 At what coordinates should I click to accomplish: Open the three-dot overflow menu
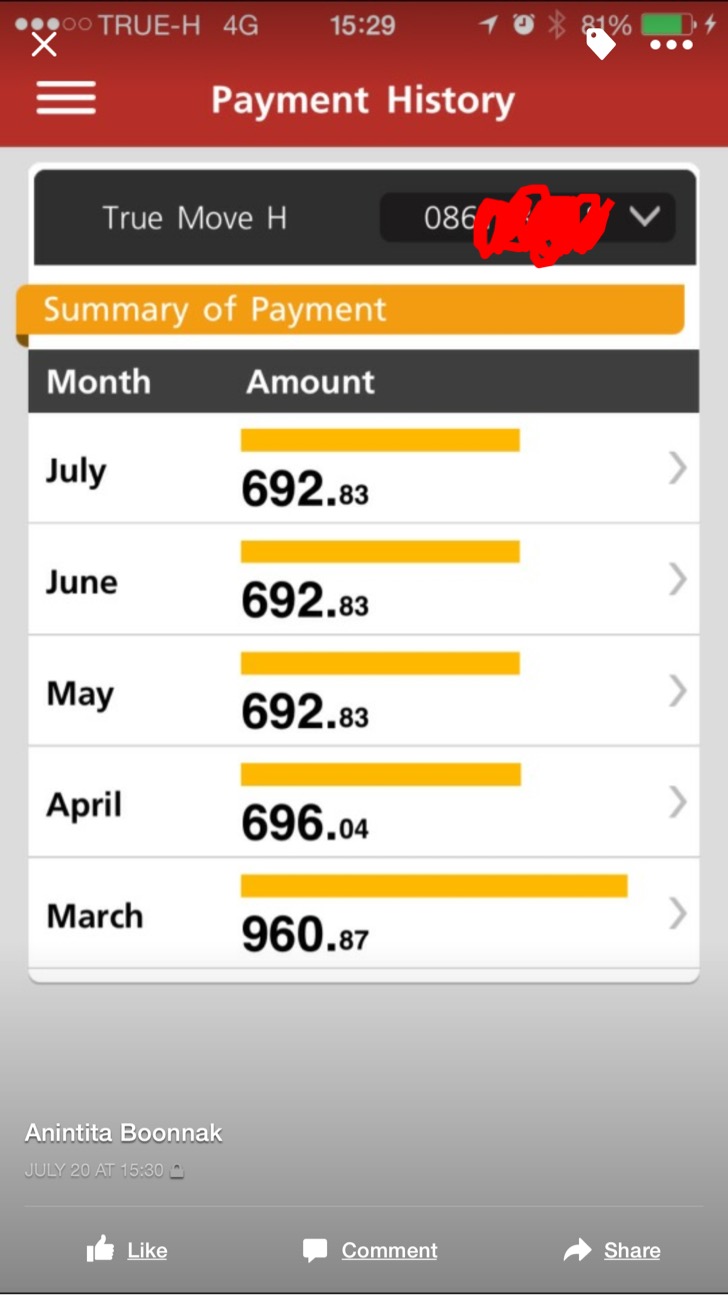coord(671,45)
